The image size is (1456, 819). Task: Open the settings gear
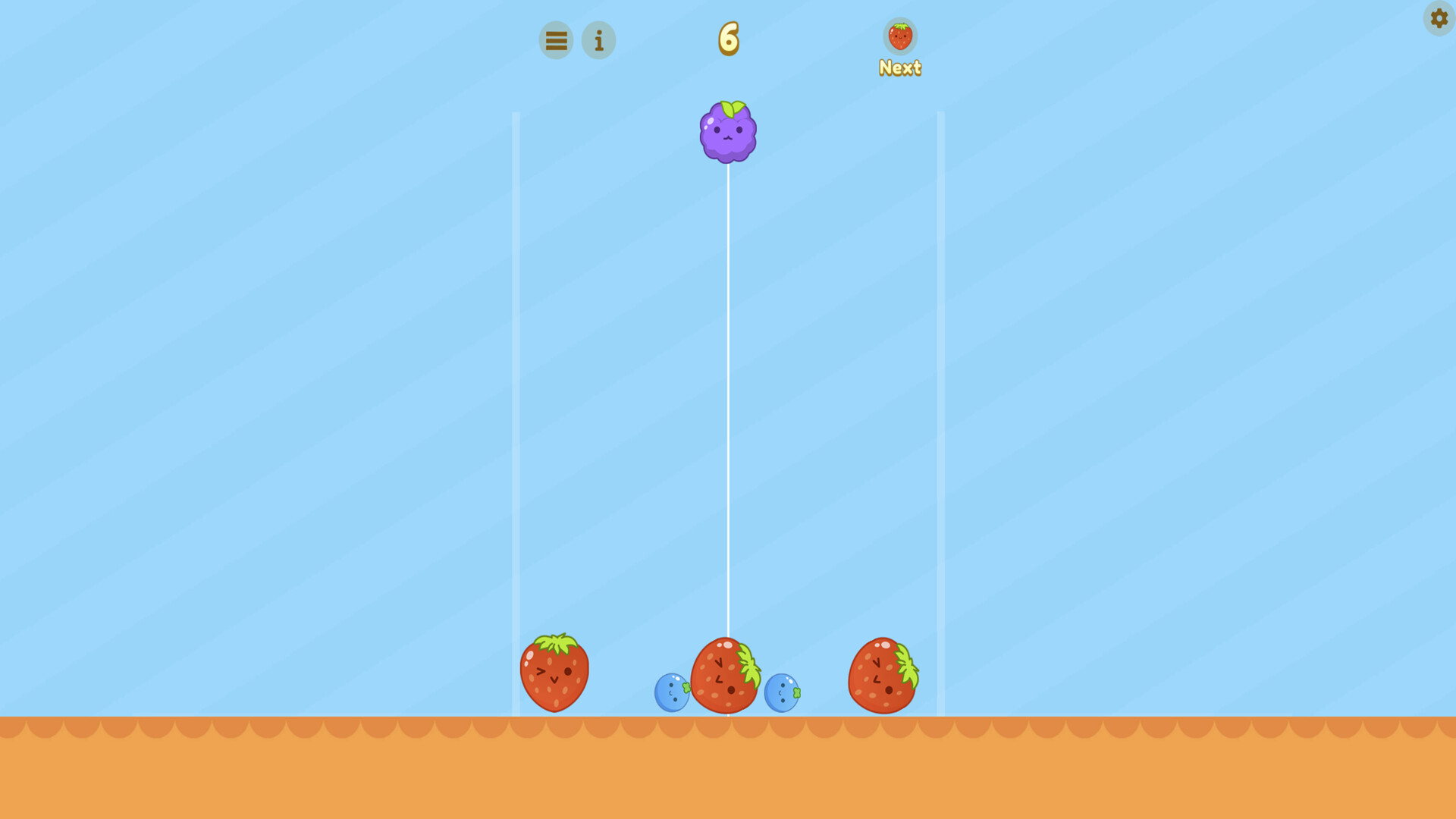[1439, 18]
